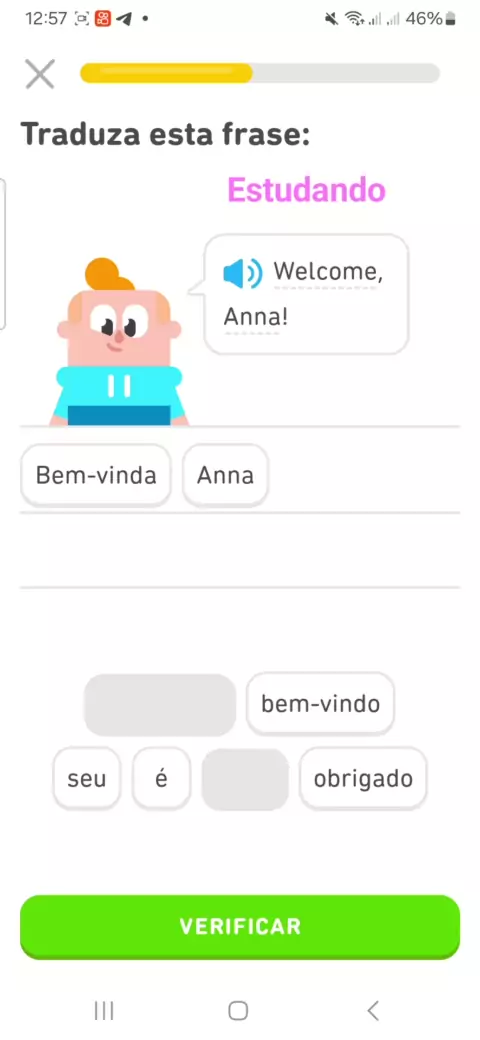Close the lesson with the X icon
The height and width of the screenshot is (1040, 480).
click(40, 74)
